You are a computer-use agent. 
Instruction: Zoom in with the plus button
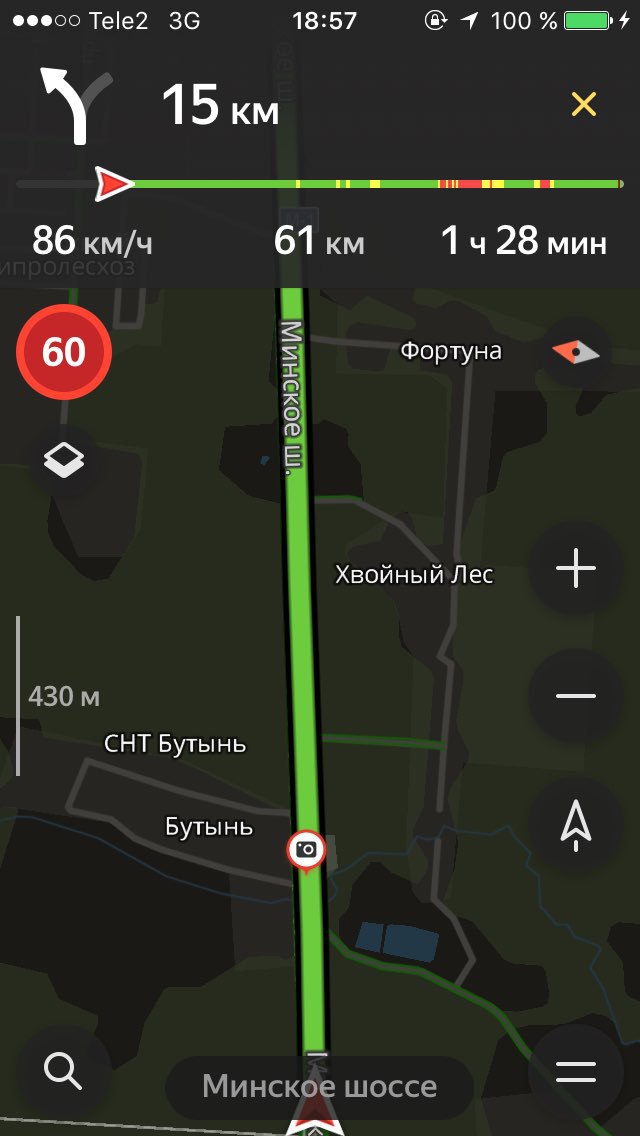pos(575,568)
